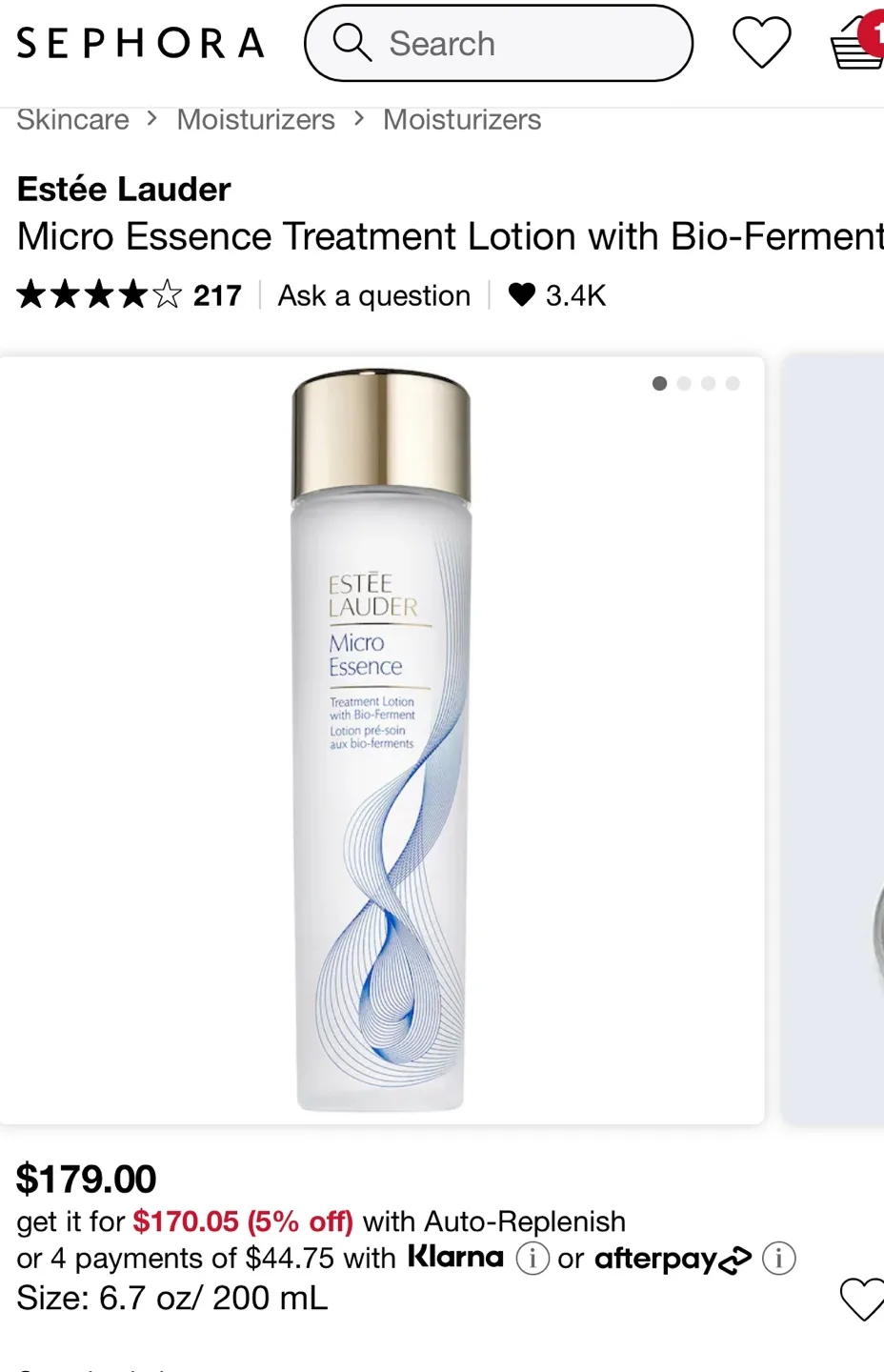884x1372 pixels.
Task: Tap the afterpay info icon
Action: pyautogui.click(x=778, y=1259)
